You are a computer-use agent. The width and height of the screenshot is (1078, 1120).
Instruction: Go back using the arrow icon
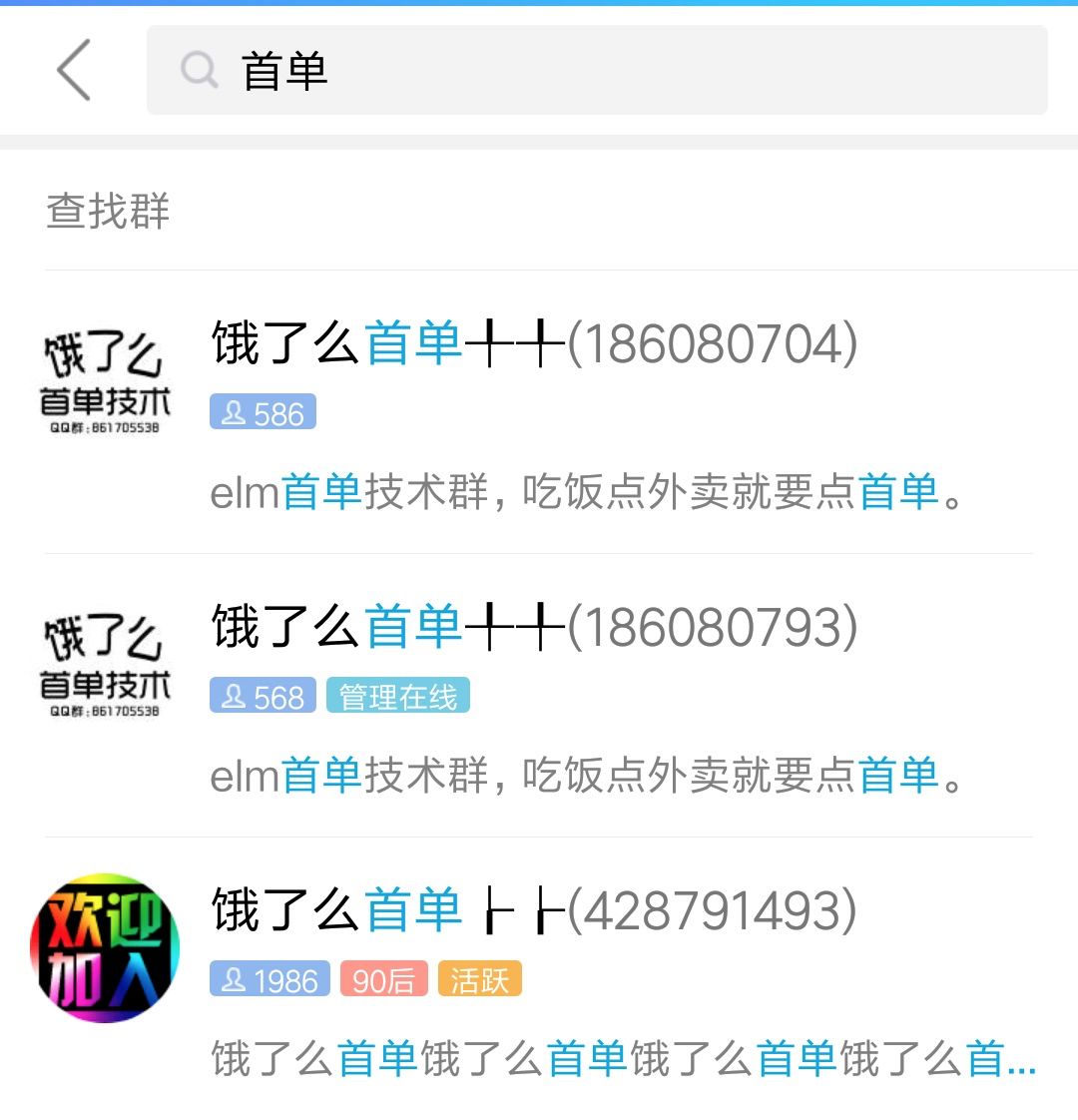tap(74, 70)
